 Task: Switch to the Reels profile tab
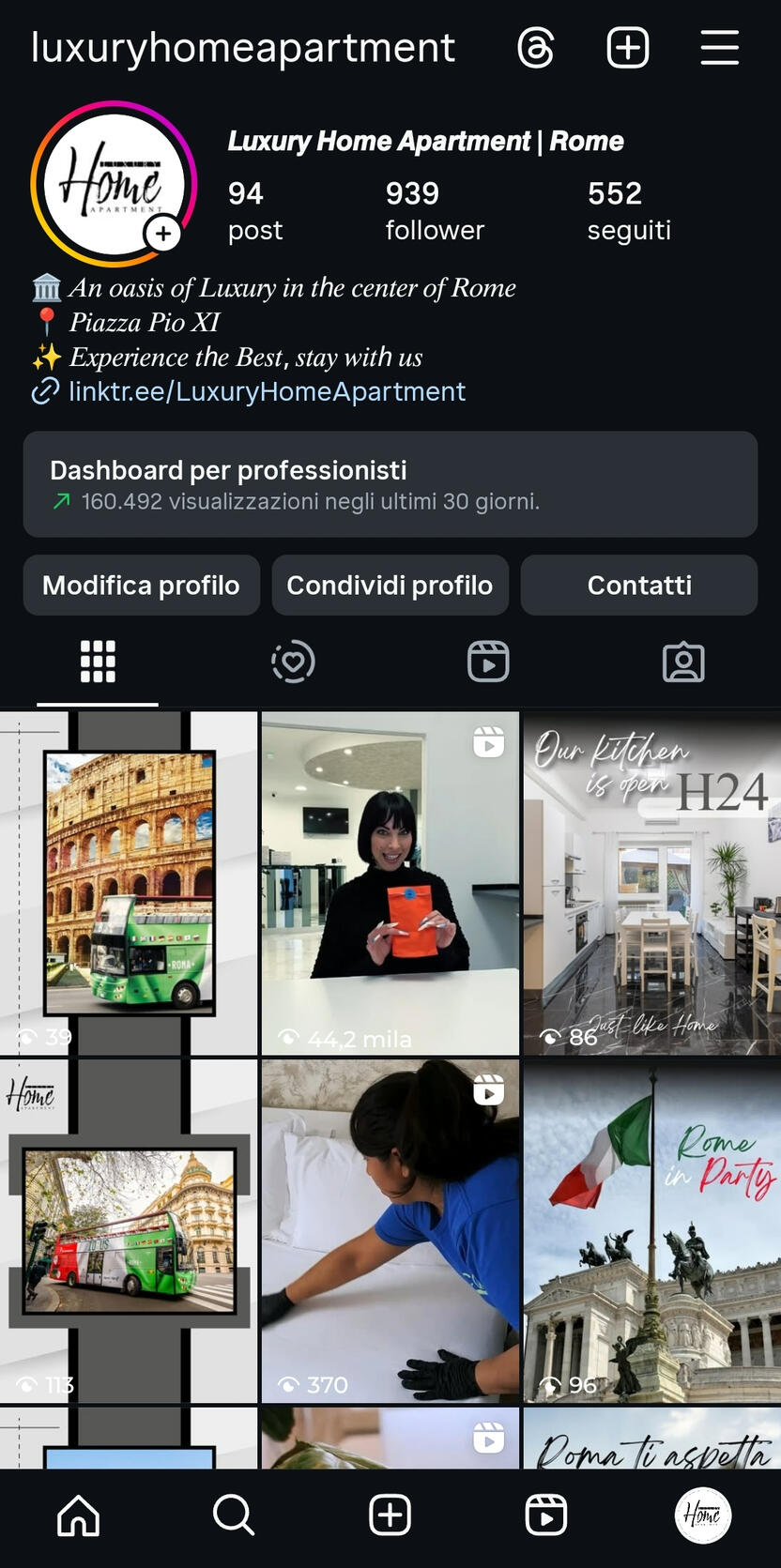pyautogui.click(x=488, y=662)
